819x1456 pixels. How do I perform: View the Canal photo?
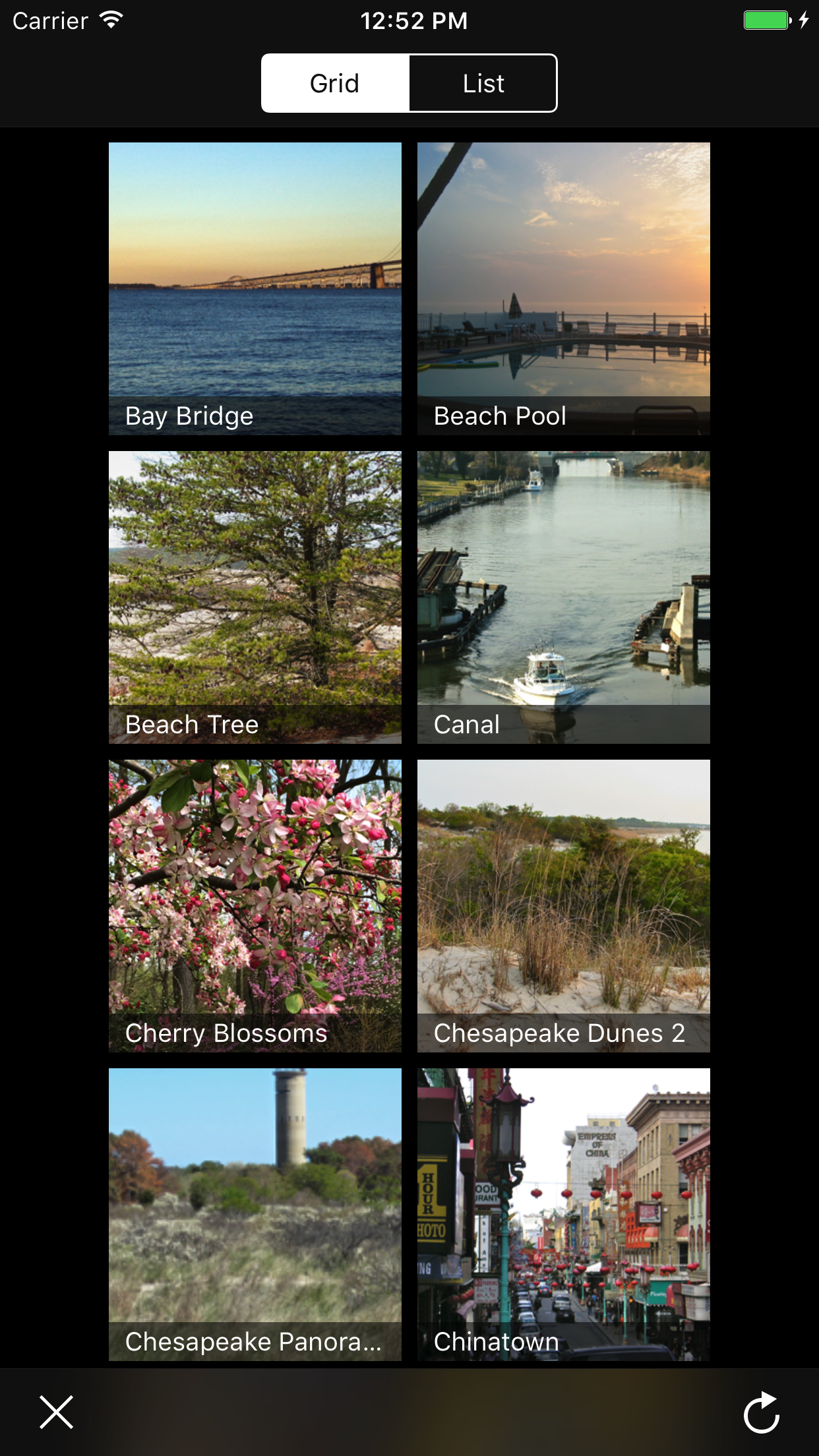(x=564, y=597)
